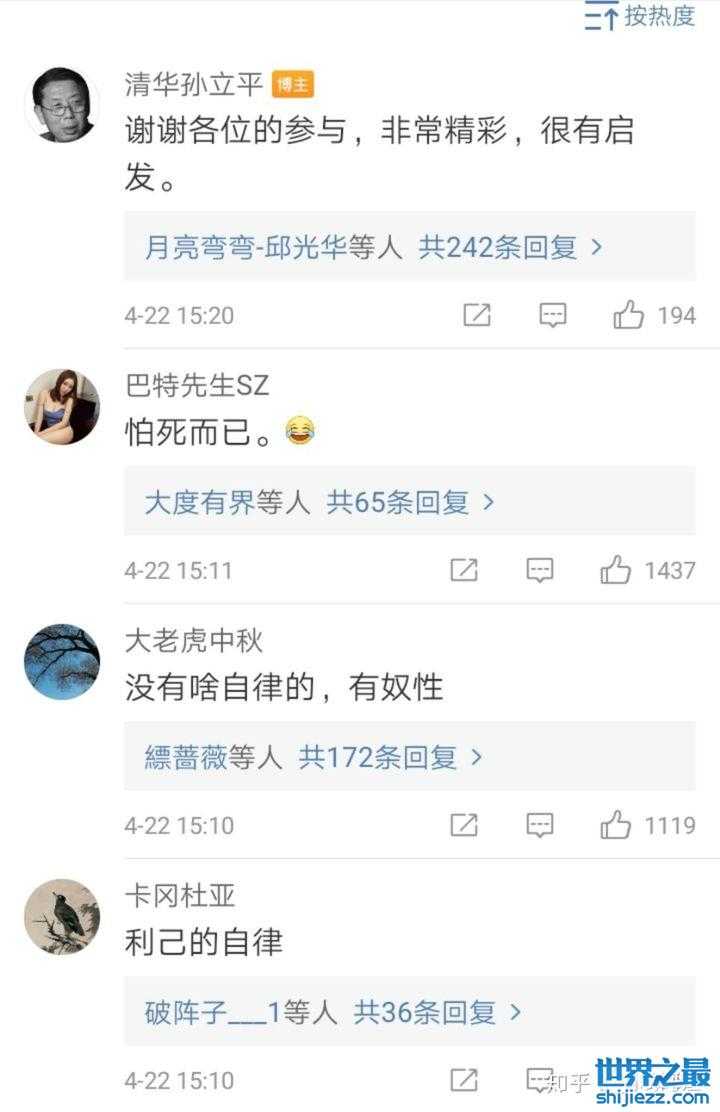Screen dimensions: 720x1112
Task: Share 大老虎中秋's comment
Action: pos(464,826)
